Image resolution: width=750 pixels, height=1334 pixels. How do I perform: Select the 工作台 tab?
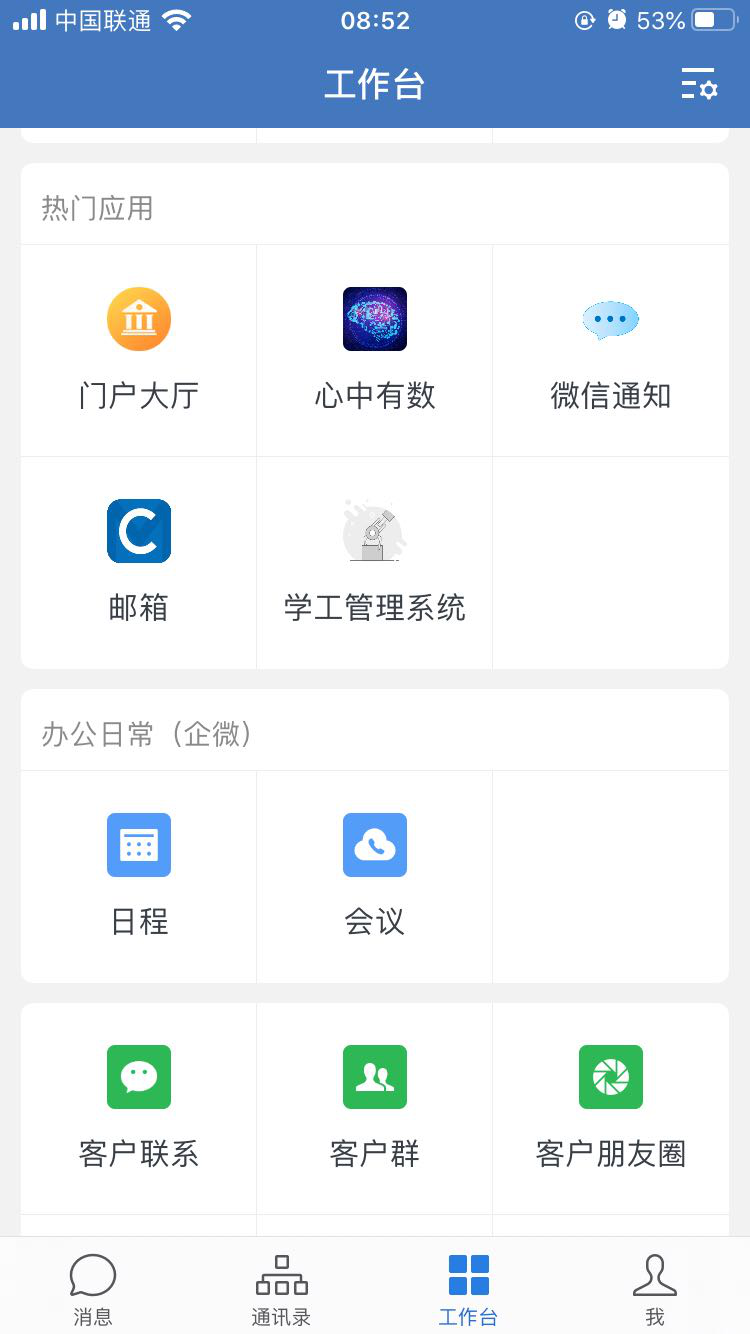(468, 1288)
